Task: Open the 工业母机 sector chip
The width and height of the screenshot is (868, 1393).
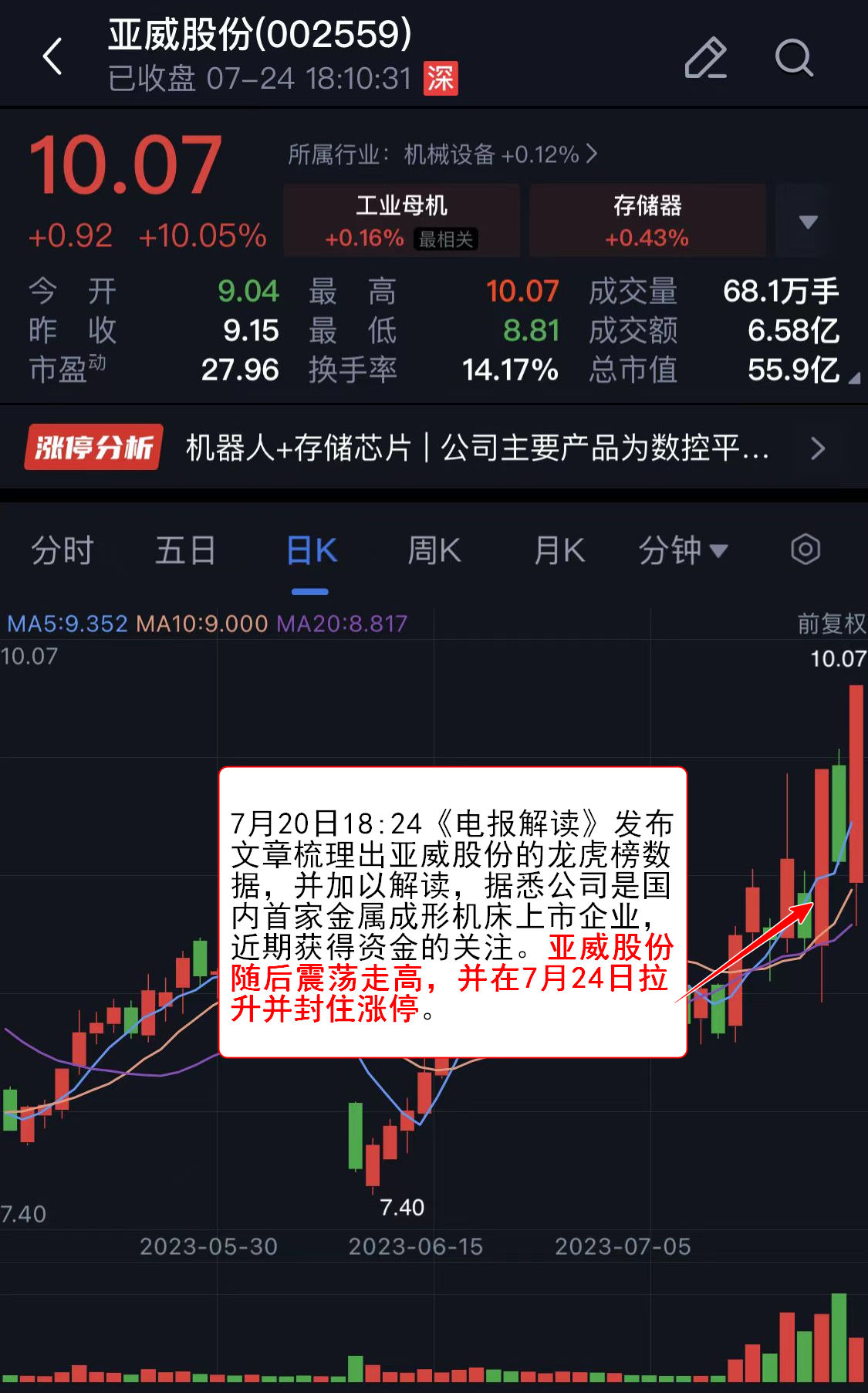Action: click(x=401, y=220)
